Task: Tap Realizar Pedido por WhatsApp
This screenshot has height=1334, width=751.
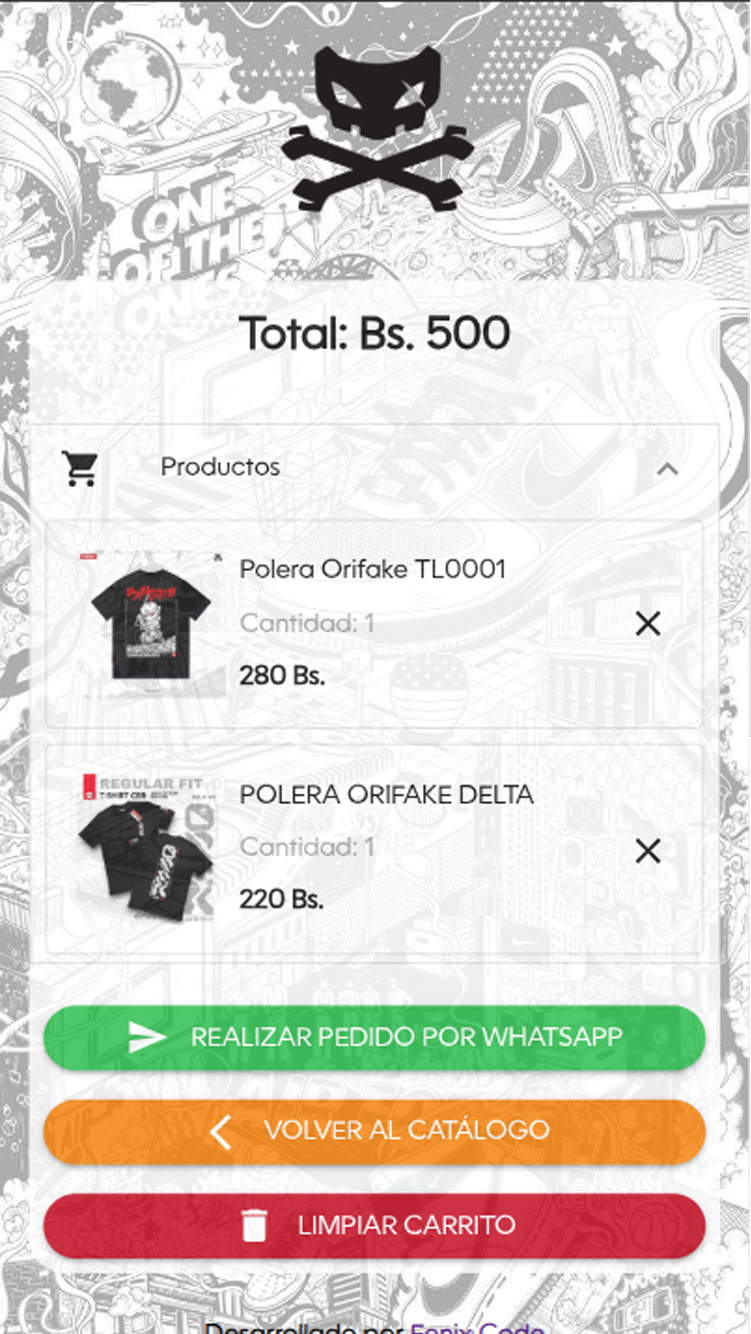Action: coord(375,1037)
